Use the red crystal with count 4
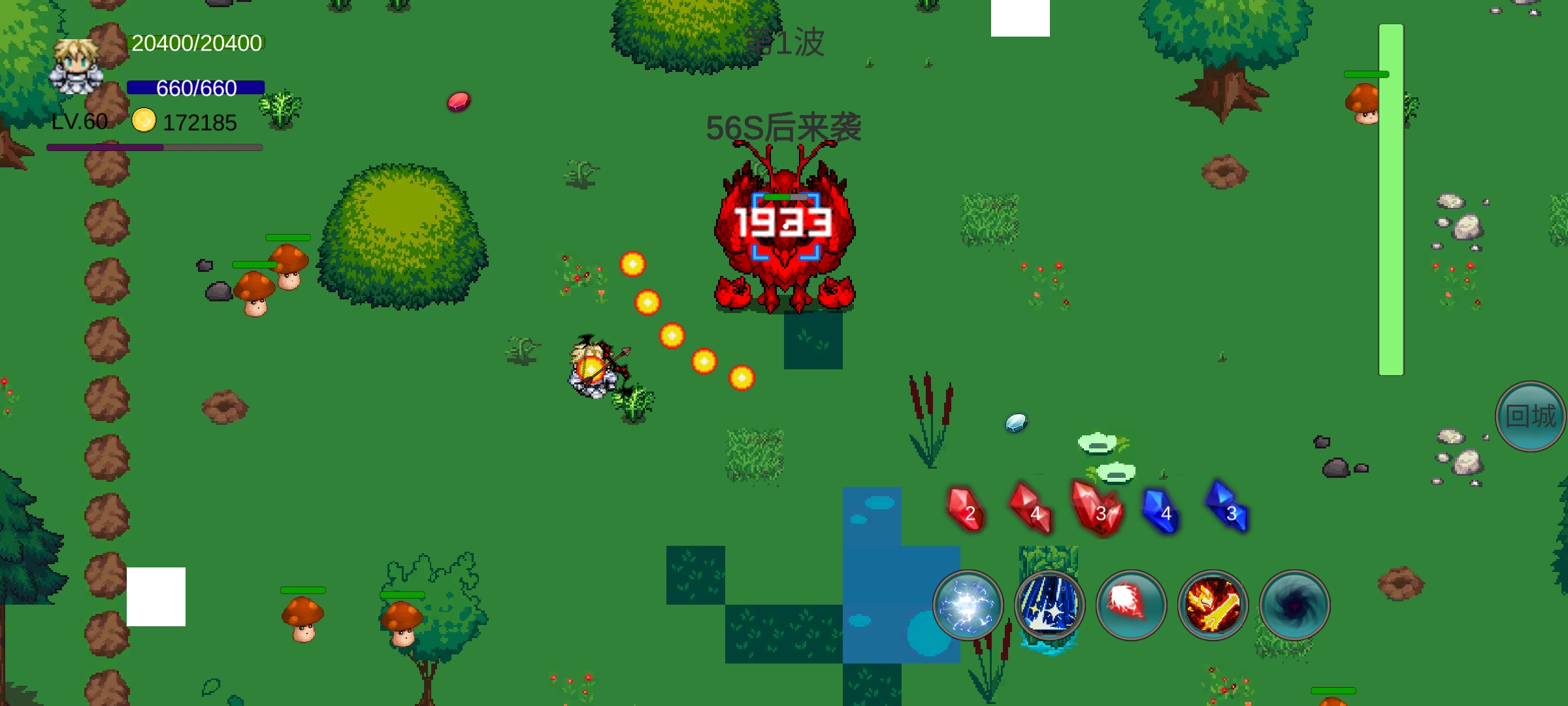Image resolution: width=1568 pixels, height=706 pixels. (x=1032, y=508)
